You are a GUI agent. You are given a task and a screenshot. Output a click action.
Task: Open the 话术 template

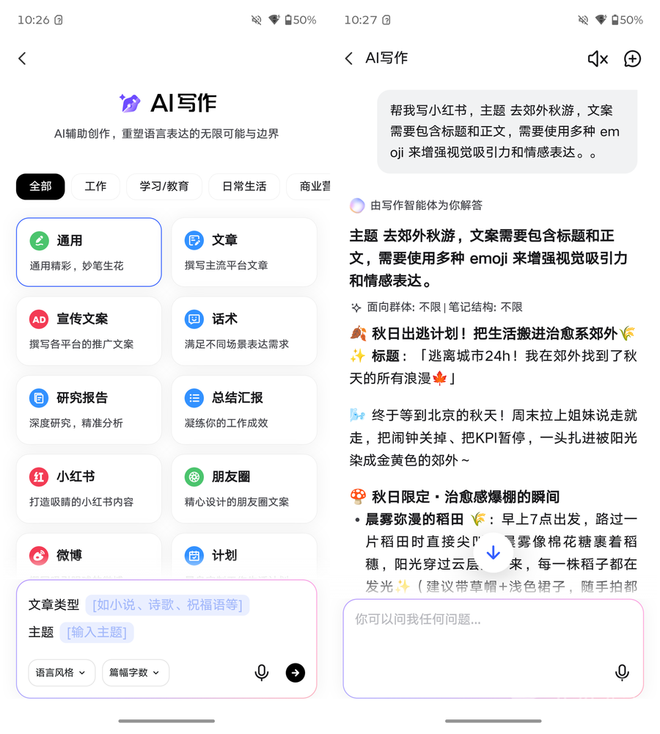244,330
